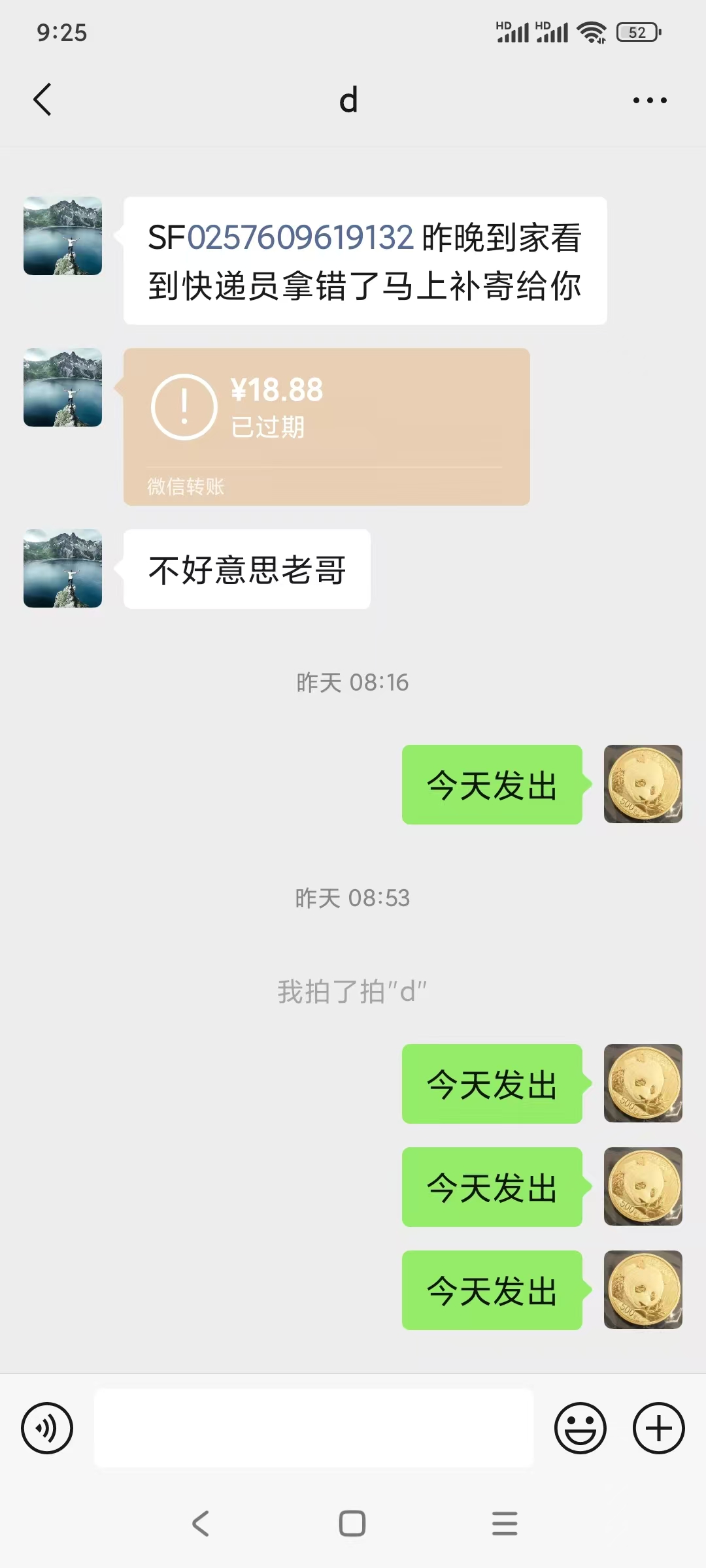Tap the system home button

tap(352, 1524)
